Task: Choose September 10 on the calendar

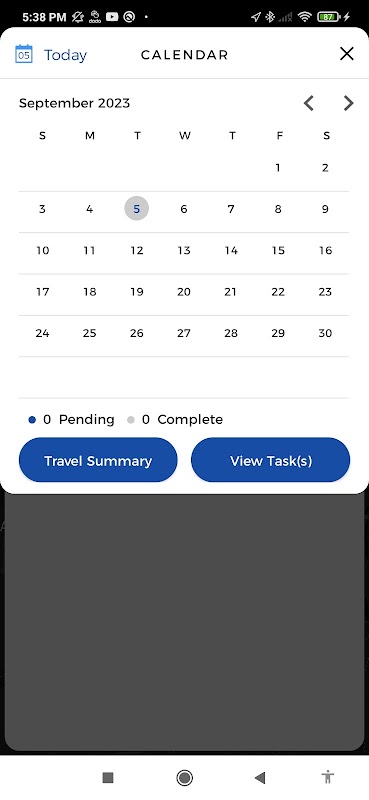Action: coord(42,250)
